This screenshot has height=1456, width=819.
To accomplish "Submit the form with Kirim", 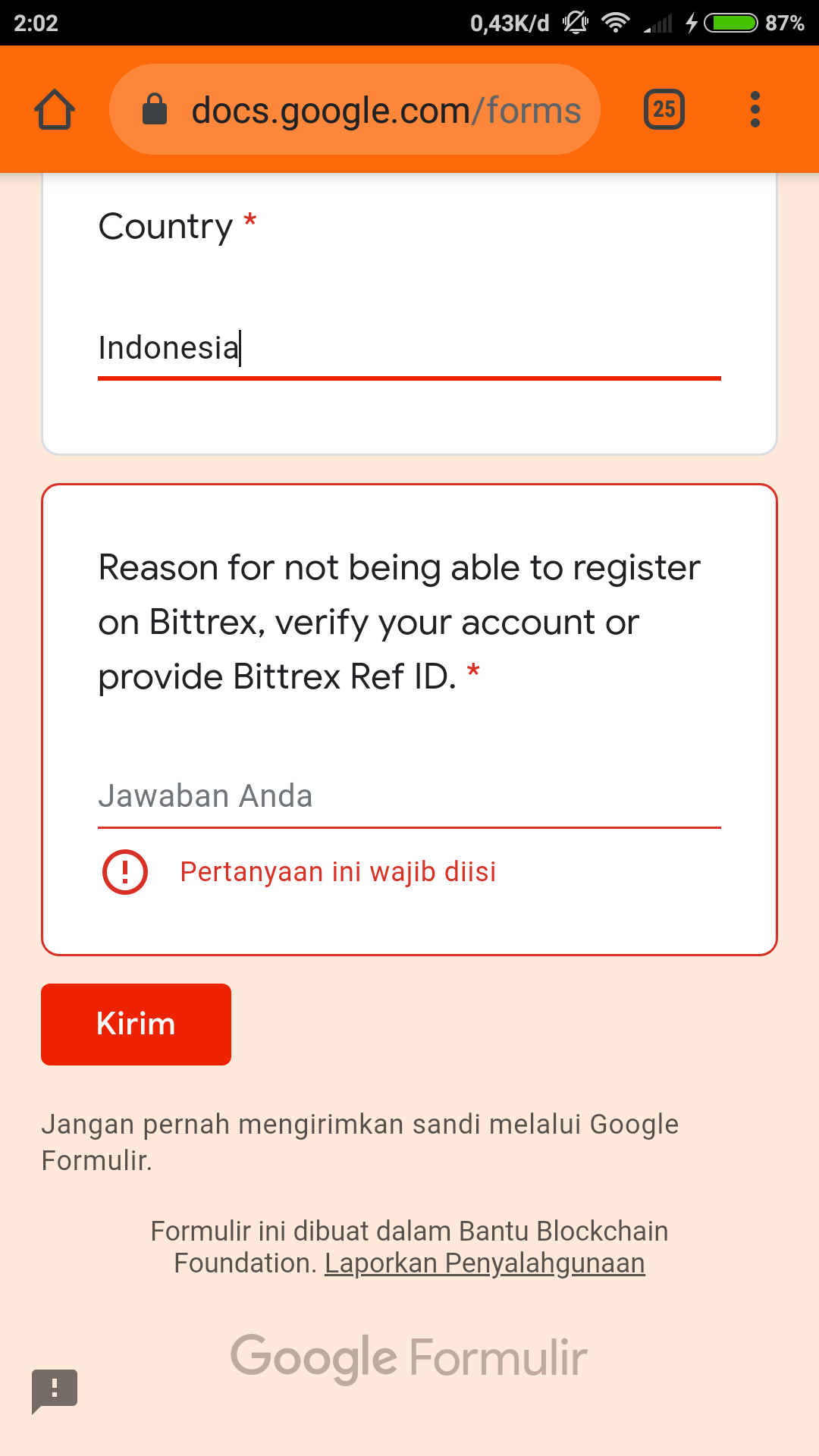I will (136, 1025).
